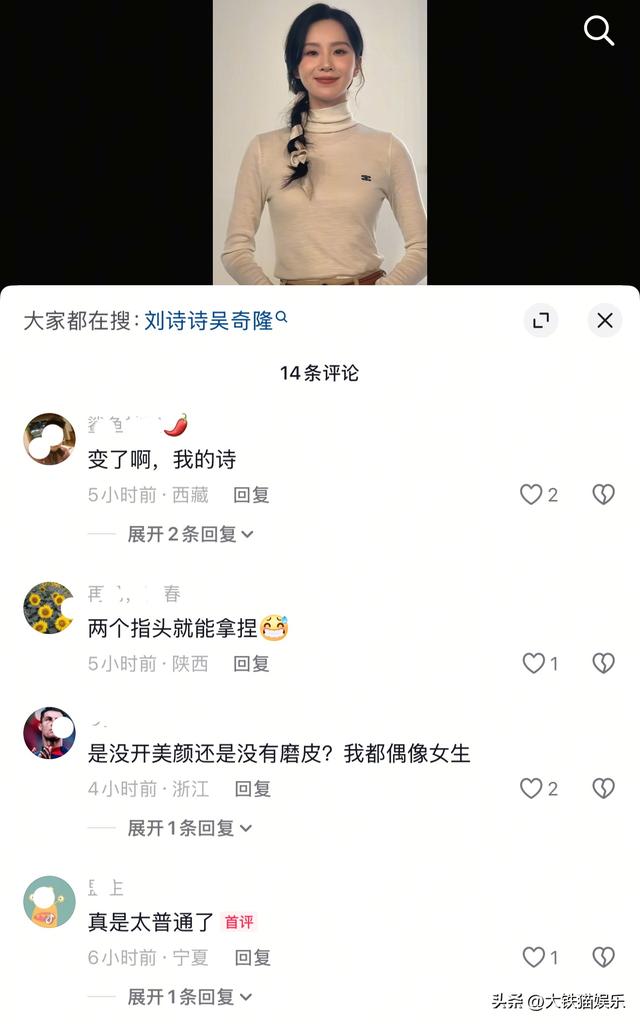
Task: Like the comment 变了啊,我的诗
Action: point(531,494)
